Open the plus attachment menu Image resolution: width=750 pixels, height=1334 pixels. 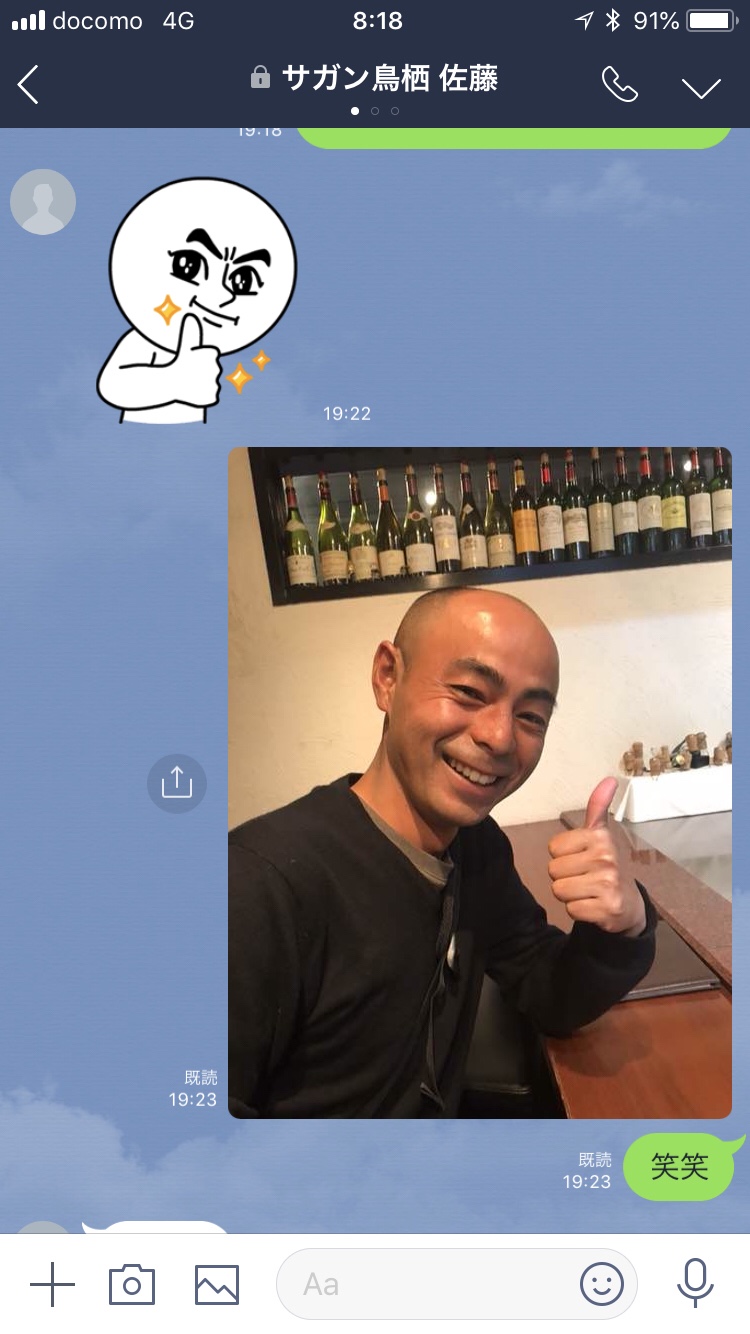52,1284
